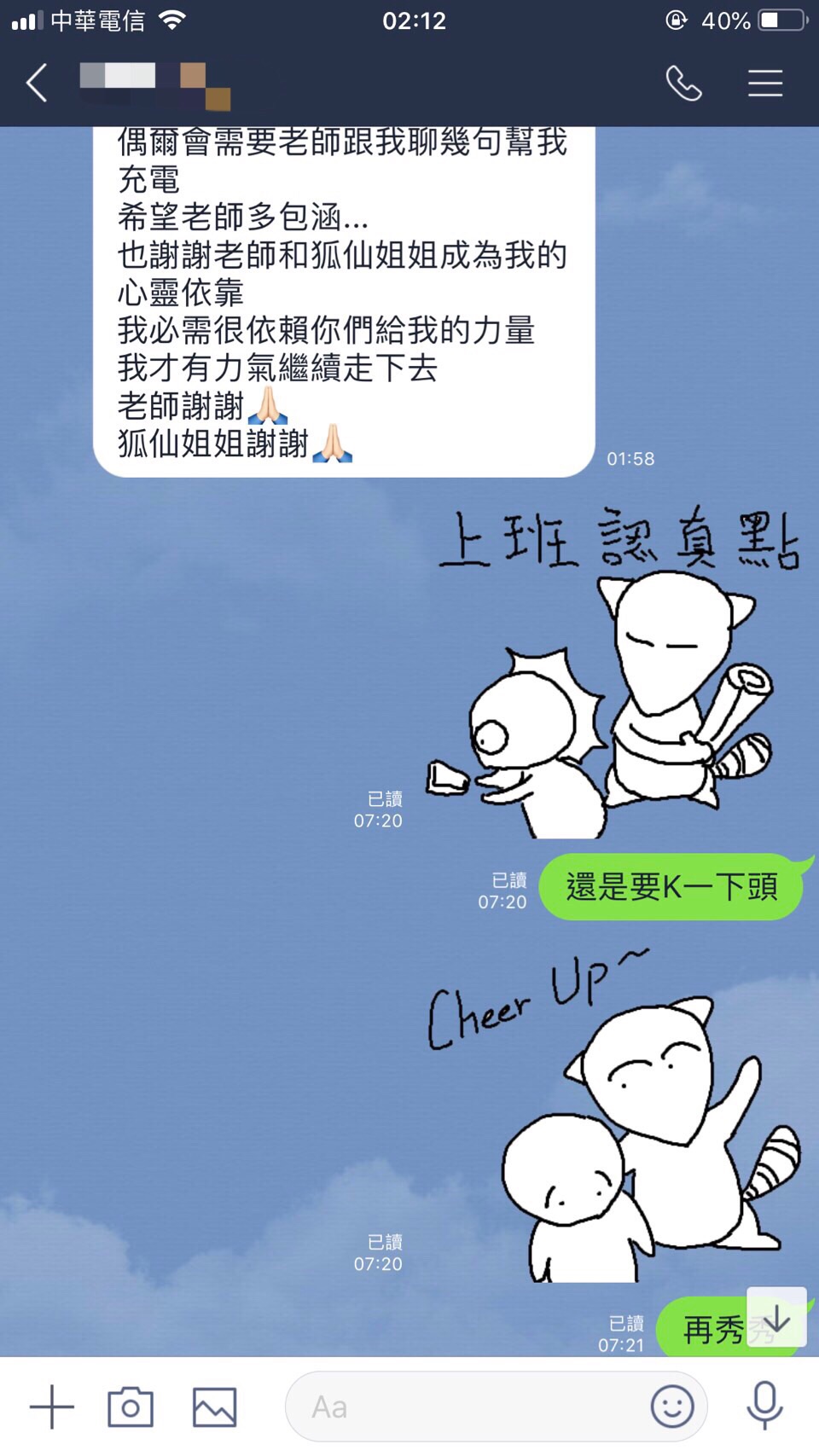Jump to latest messages with down arrow
Screen dimensions: 819x1456
[x=776, y=1317]
